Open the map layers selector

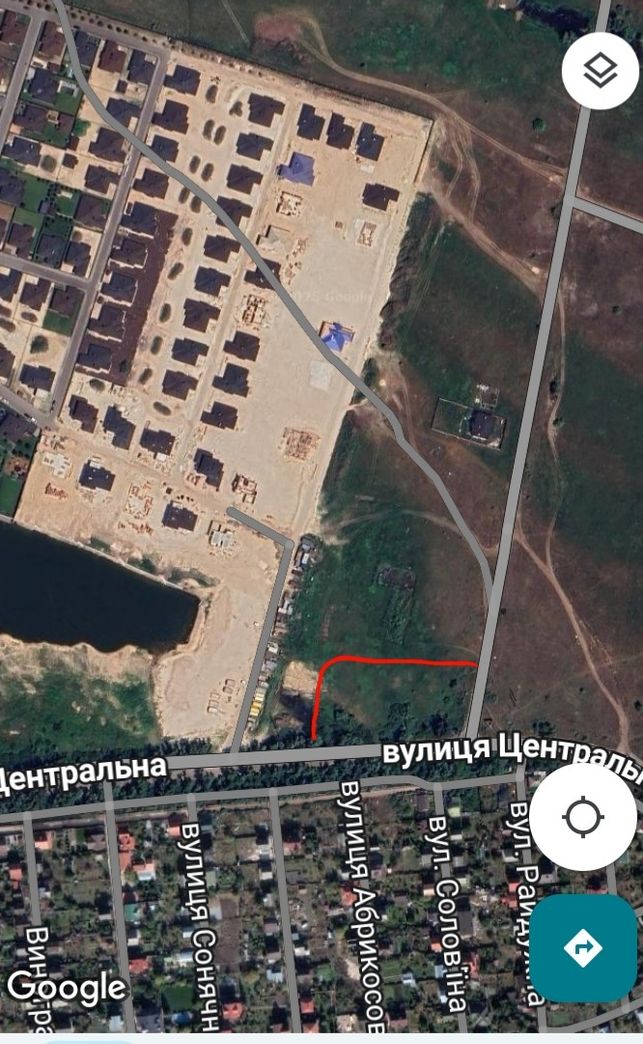tap(600, 71)
